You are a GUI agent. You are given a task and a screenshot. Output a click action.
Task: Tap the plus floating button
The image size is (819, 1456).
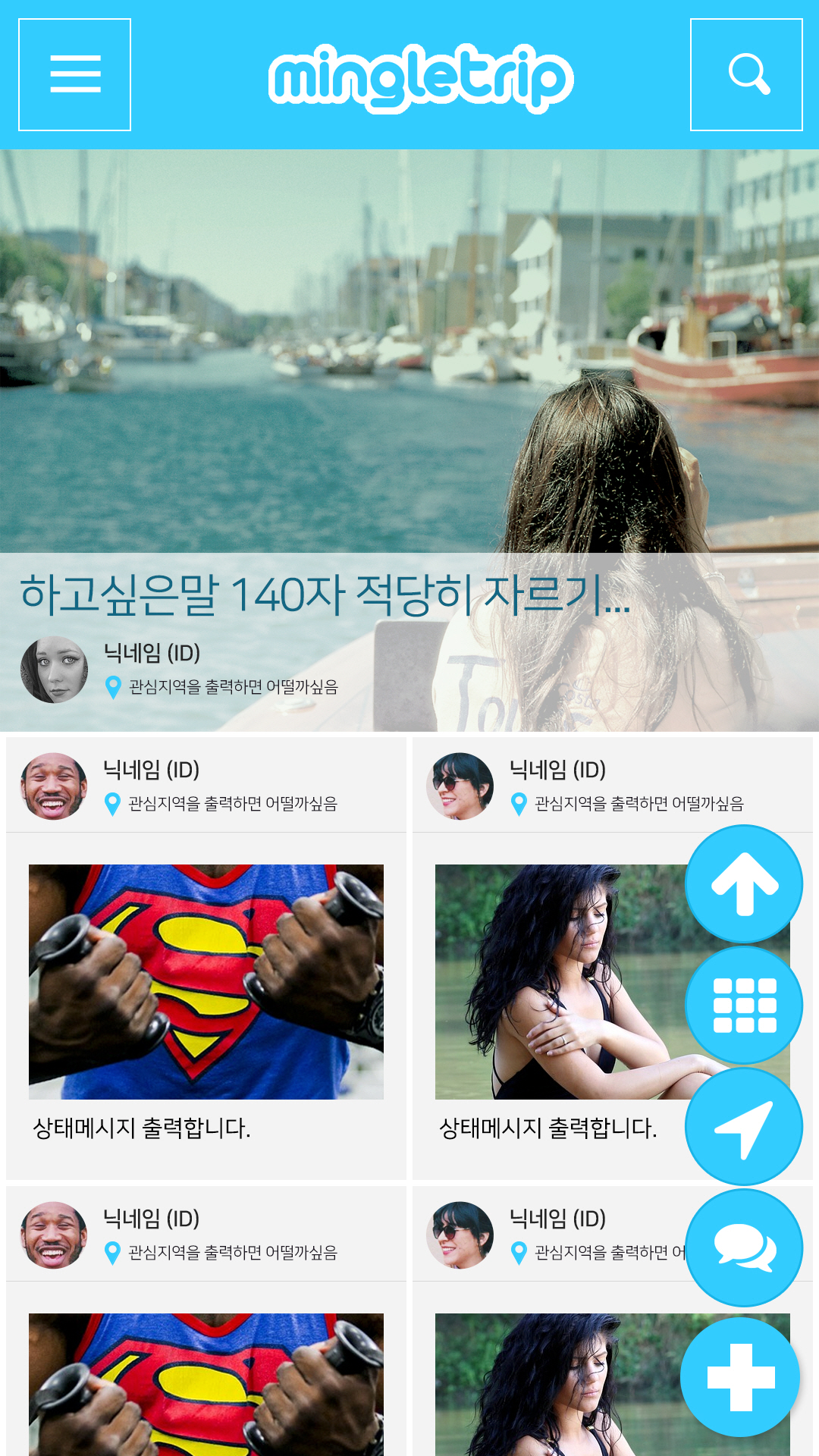[x=740, y=1377]
